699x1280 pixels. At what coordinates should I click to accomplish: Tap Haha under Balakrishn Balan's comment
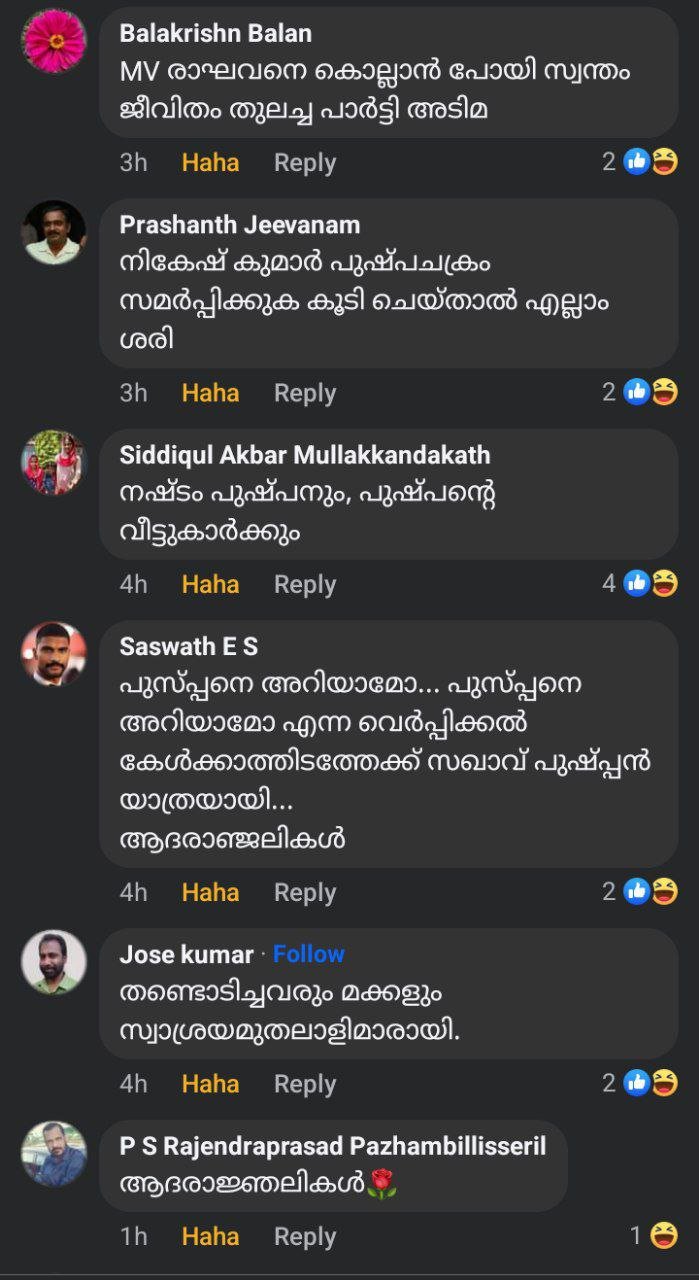click(210, 162)
